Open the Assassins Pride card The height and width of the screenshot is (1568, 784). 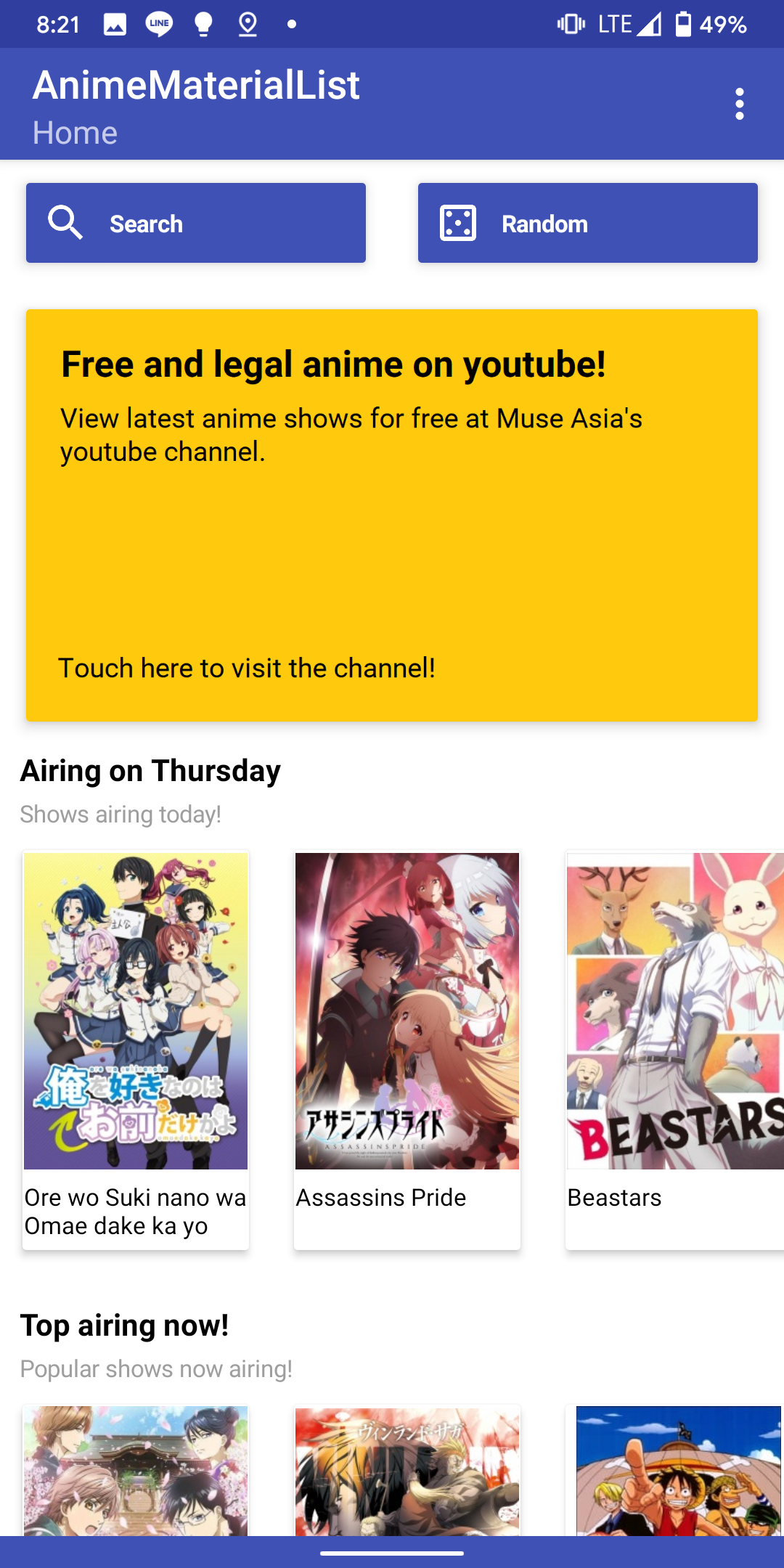[x=407, y=1049]
